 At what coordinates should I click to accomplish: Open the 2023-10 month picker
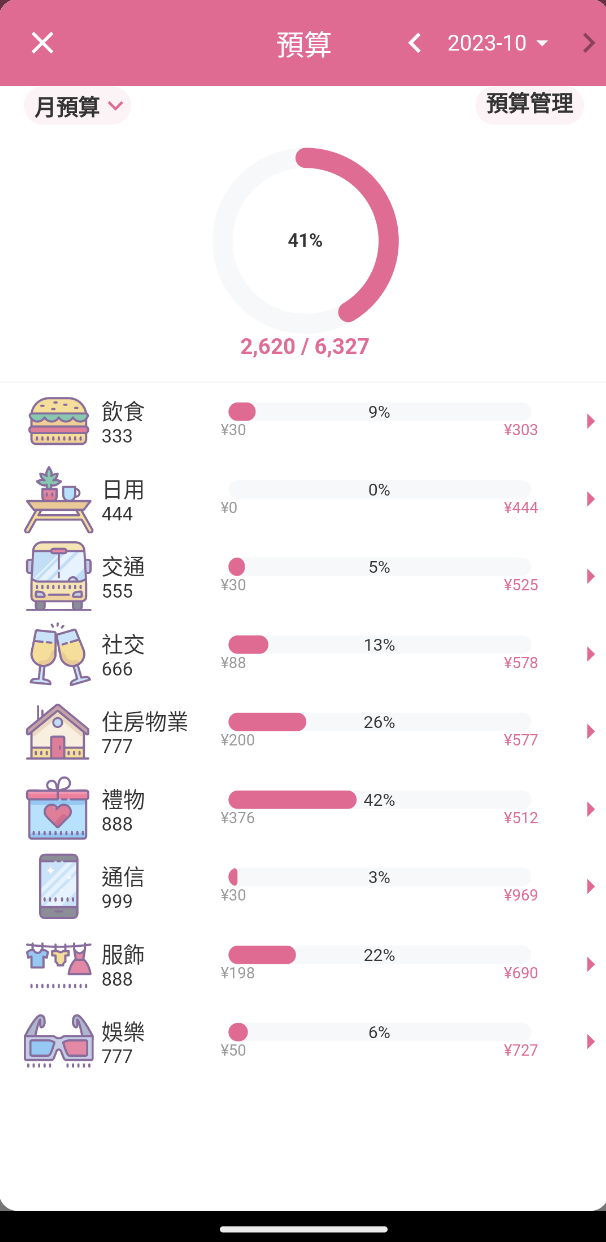pyautogui.click(x=498, y=43)
